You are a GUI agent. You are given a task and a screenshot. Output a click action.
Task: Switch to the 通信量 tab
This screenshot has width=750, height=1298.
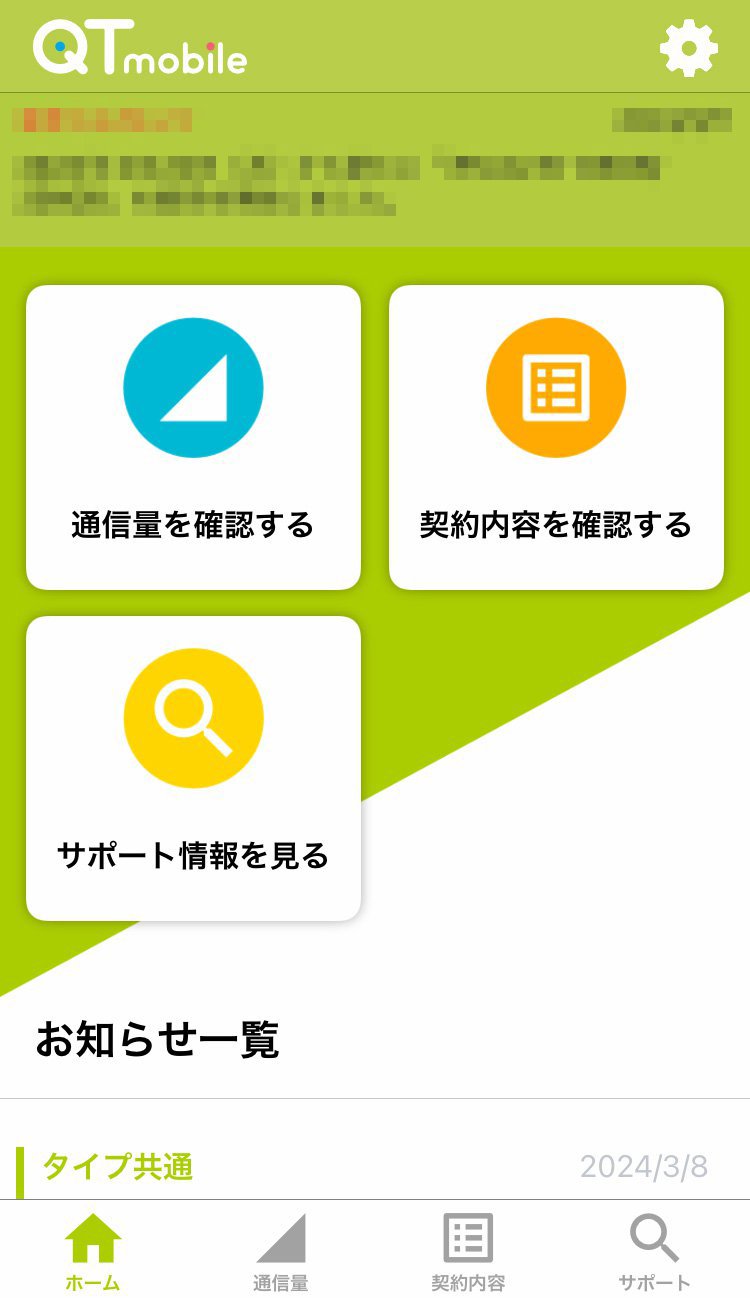click(280, 1251)
